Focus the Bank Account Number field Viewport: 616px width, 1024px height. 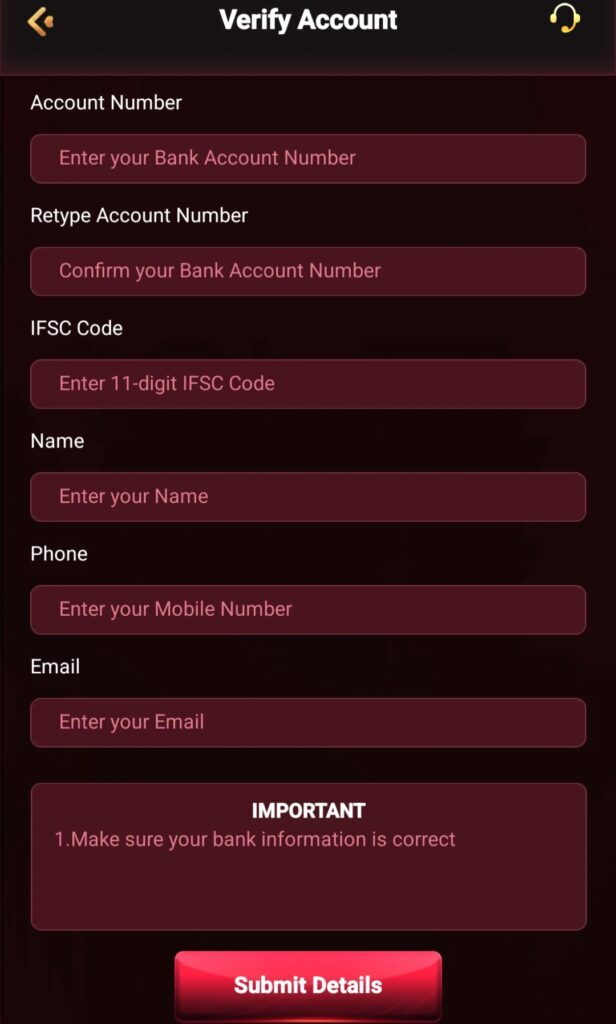click(x=308, y=158)
